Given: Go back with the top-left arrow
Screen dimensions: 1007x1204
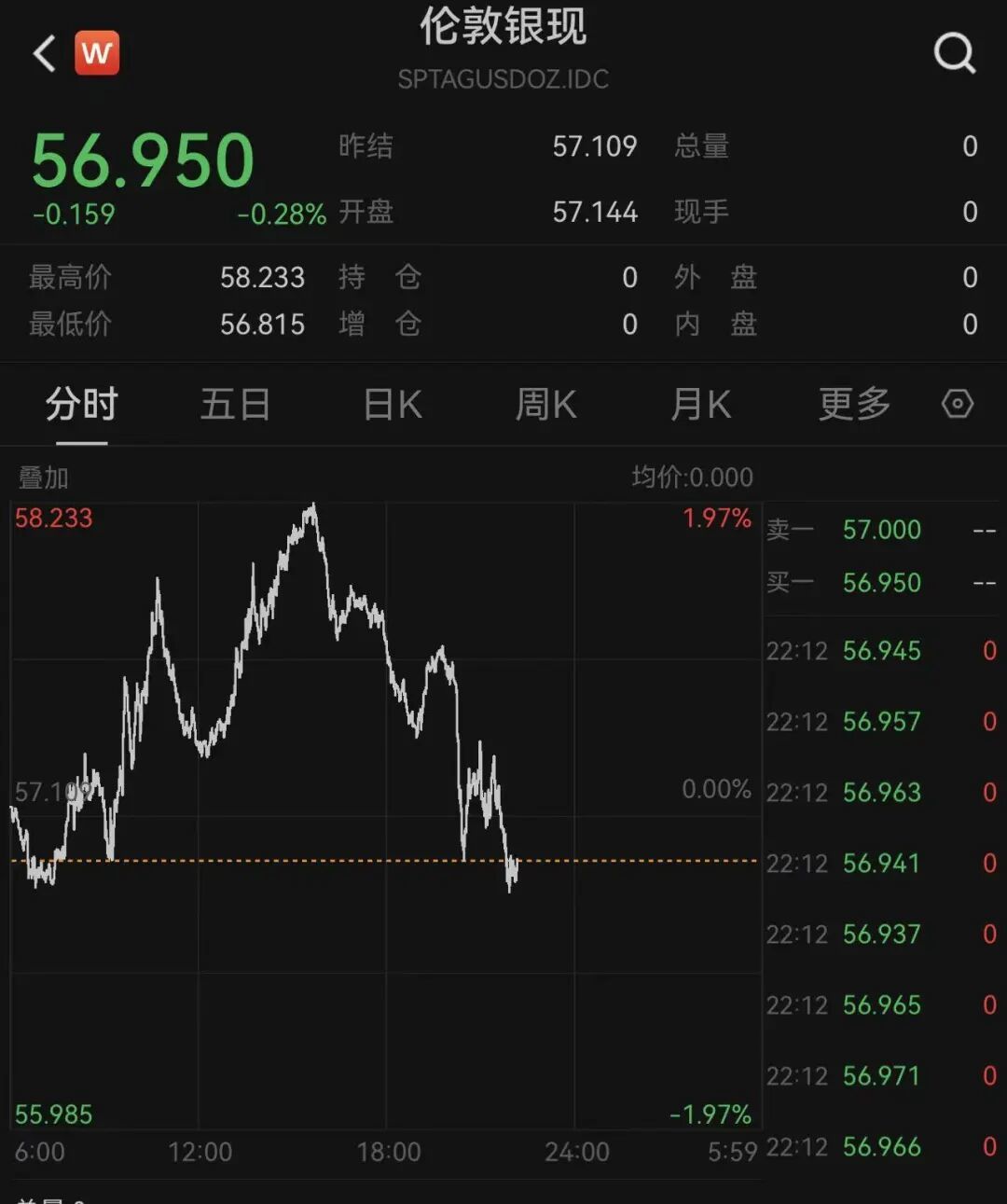Looking at the screenshot, I should [45, 53].
